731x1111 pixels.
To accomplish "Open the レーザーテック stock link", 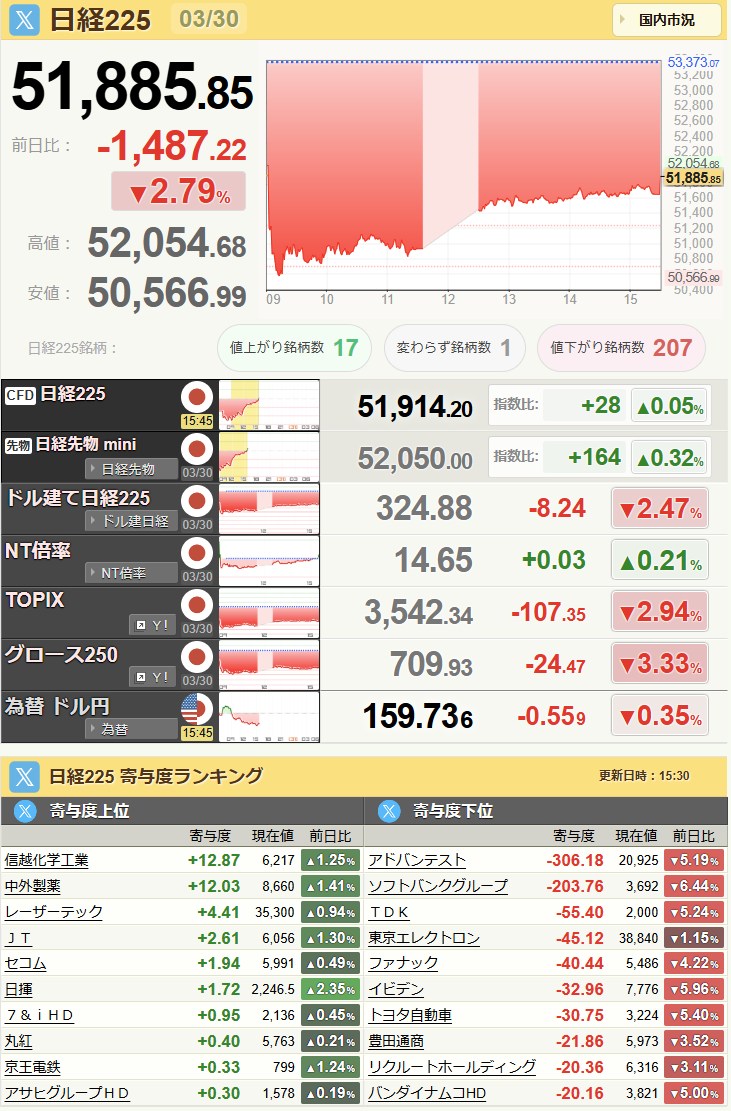I will click(x=54, y=912).
